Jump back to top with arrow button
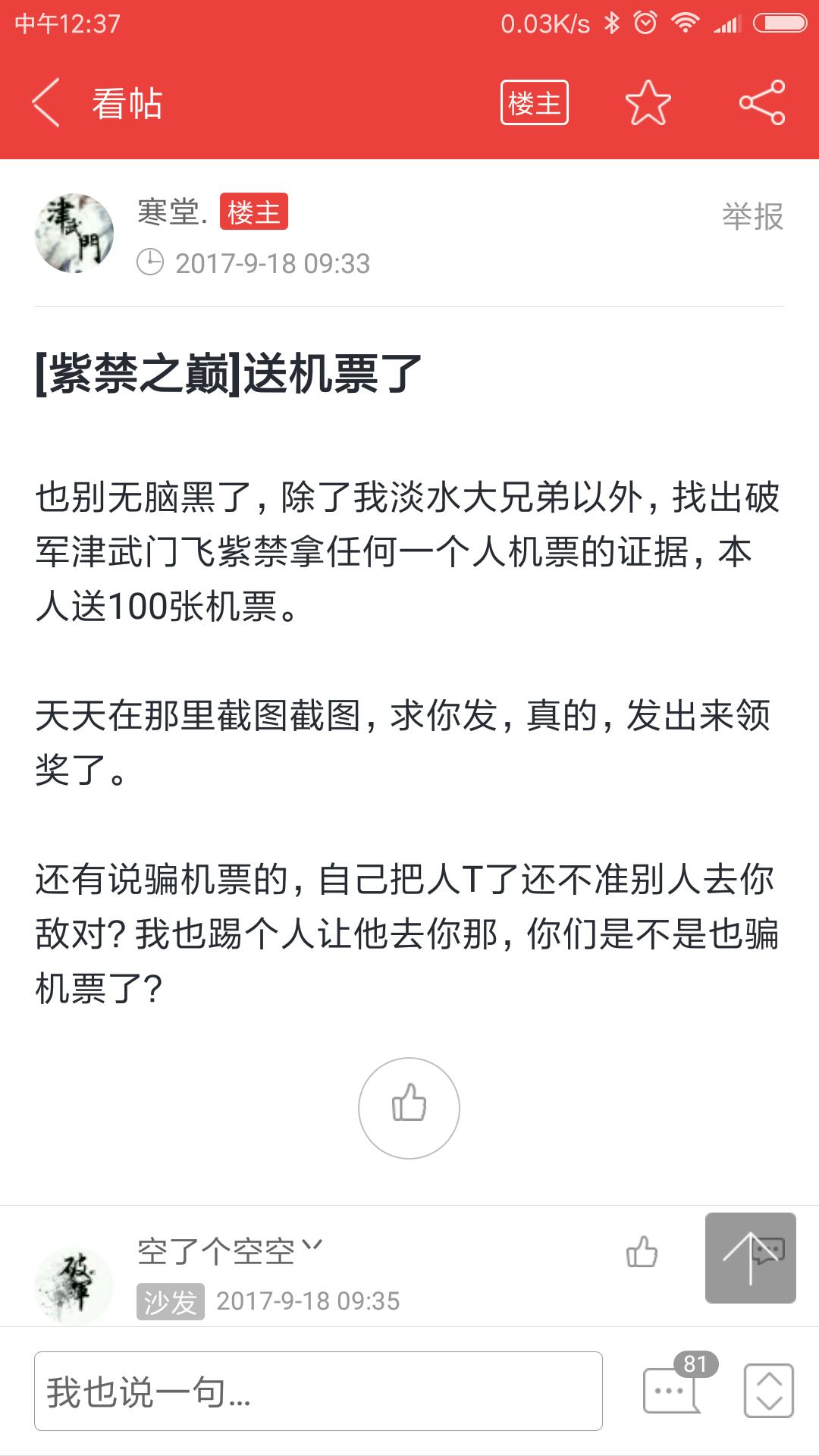Viewport: 819px width, 1456px height. pos(750,1258)
